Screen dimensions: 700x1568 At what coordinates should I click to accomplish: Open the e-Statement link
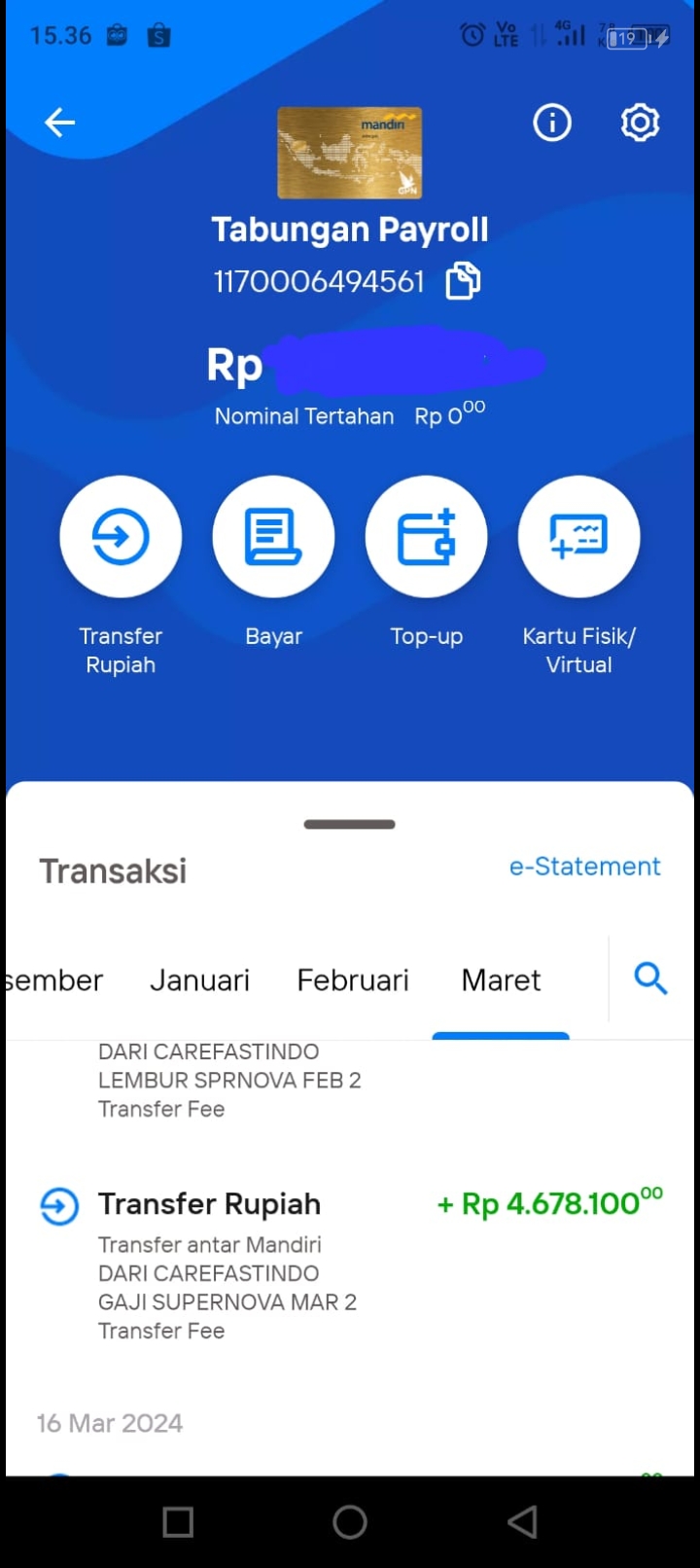tap(584, 867)
